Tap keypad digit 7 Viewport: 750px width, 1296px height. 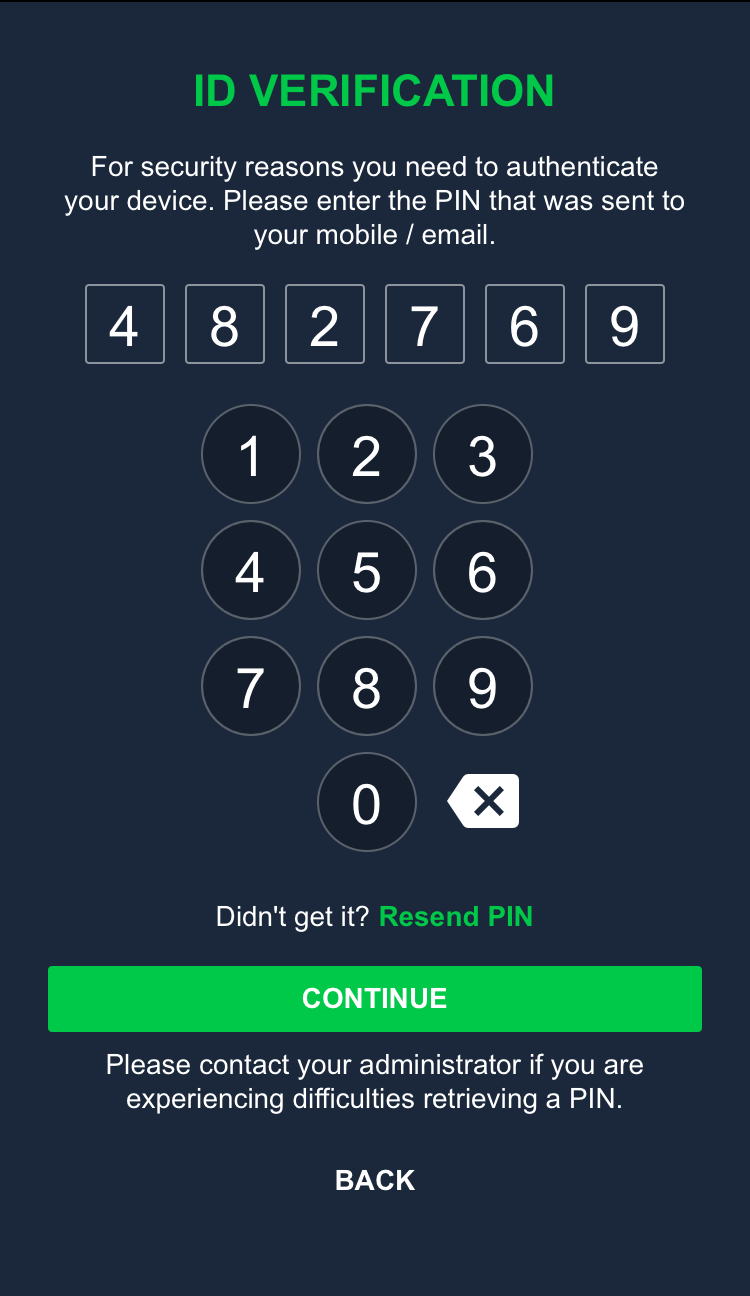251,686
